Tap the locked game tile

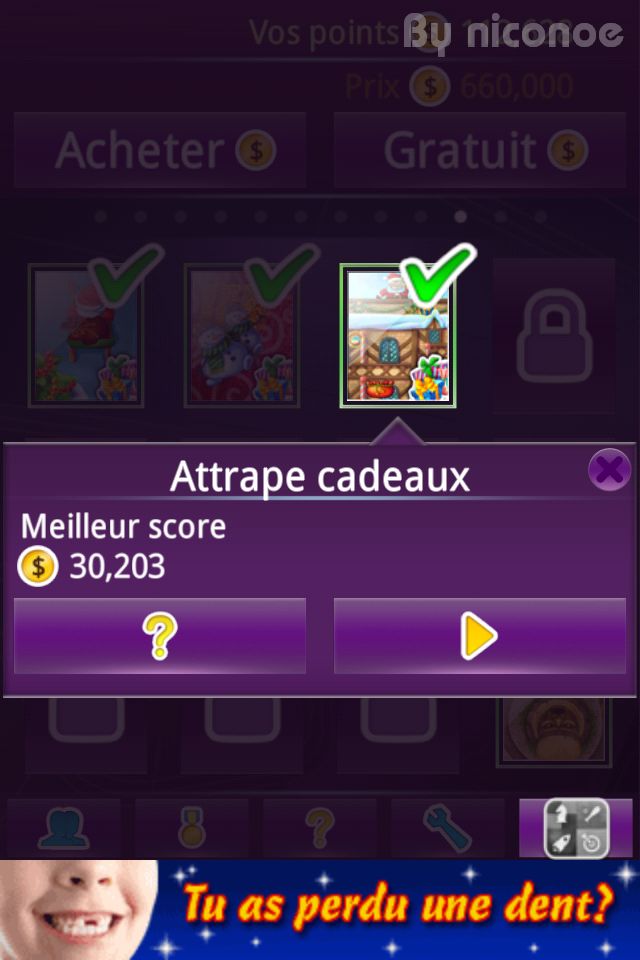point(553,337)
